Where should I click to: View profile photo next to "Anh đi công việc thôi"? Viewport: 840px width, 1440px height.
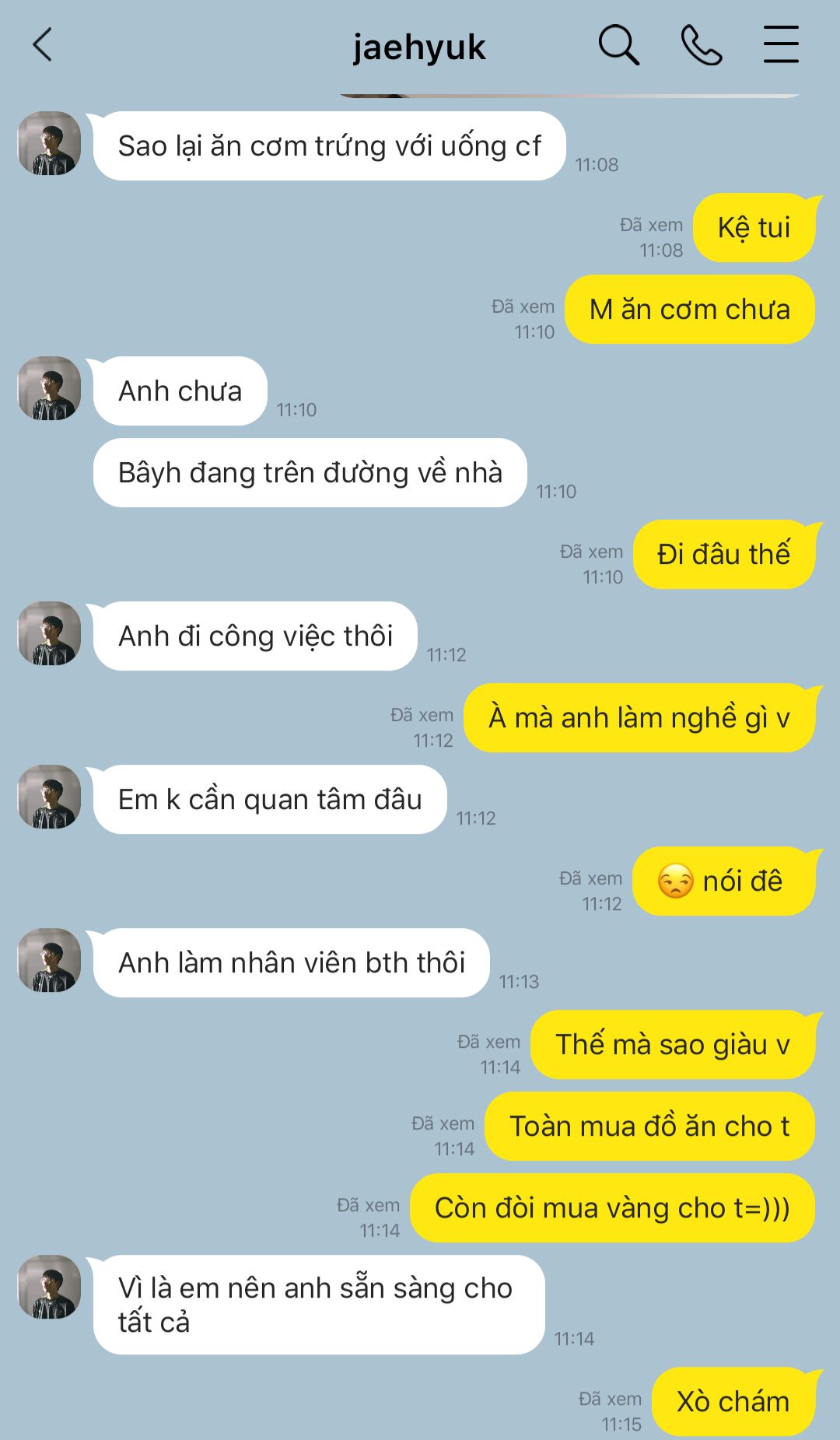(50, 633)
